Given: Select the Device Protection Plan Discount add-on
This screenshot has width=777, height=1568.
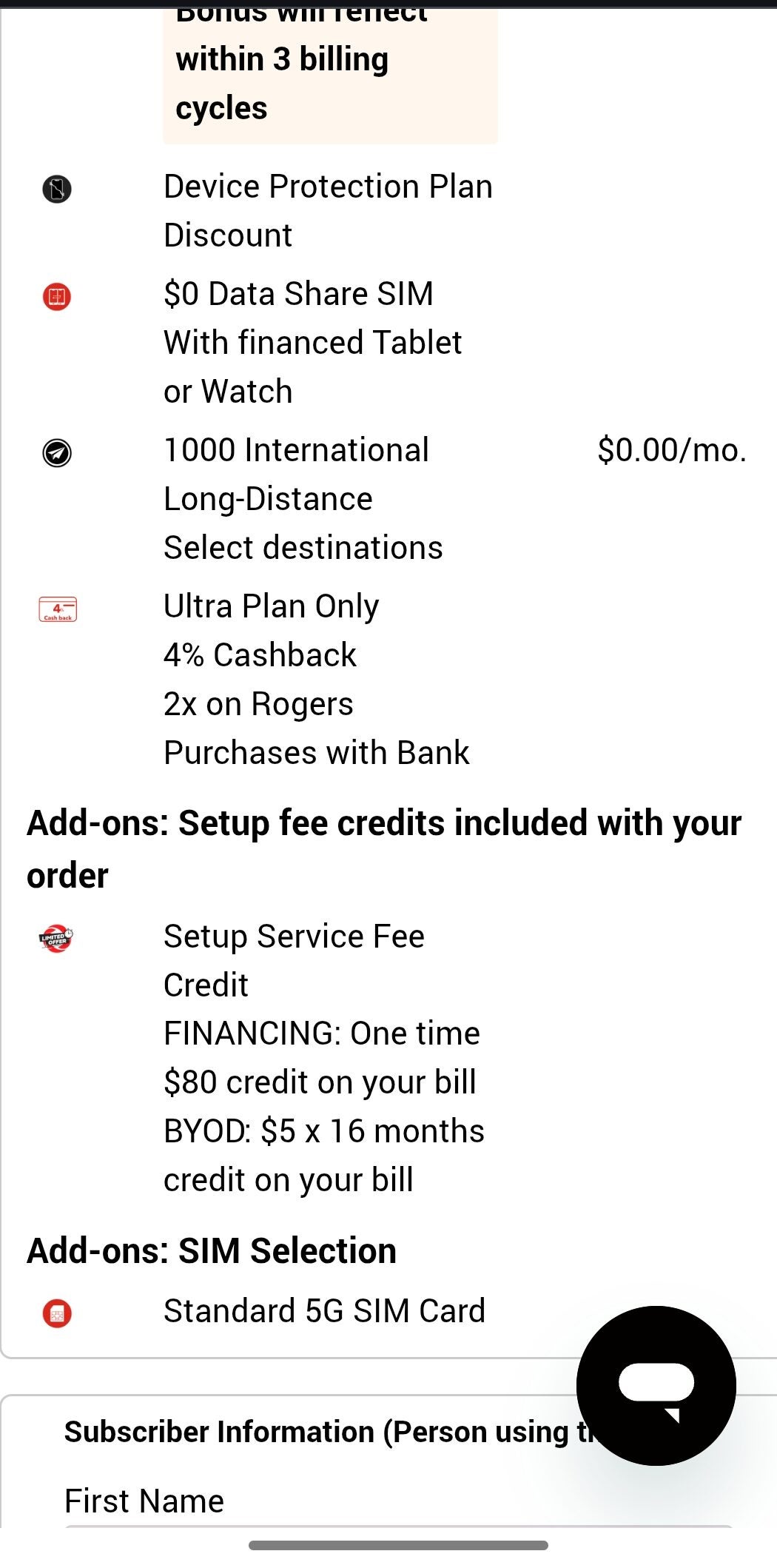Looking at the screenshot, I should [328, 210].
